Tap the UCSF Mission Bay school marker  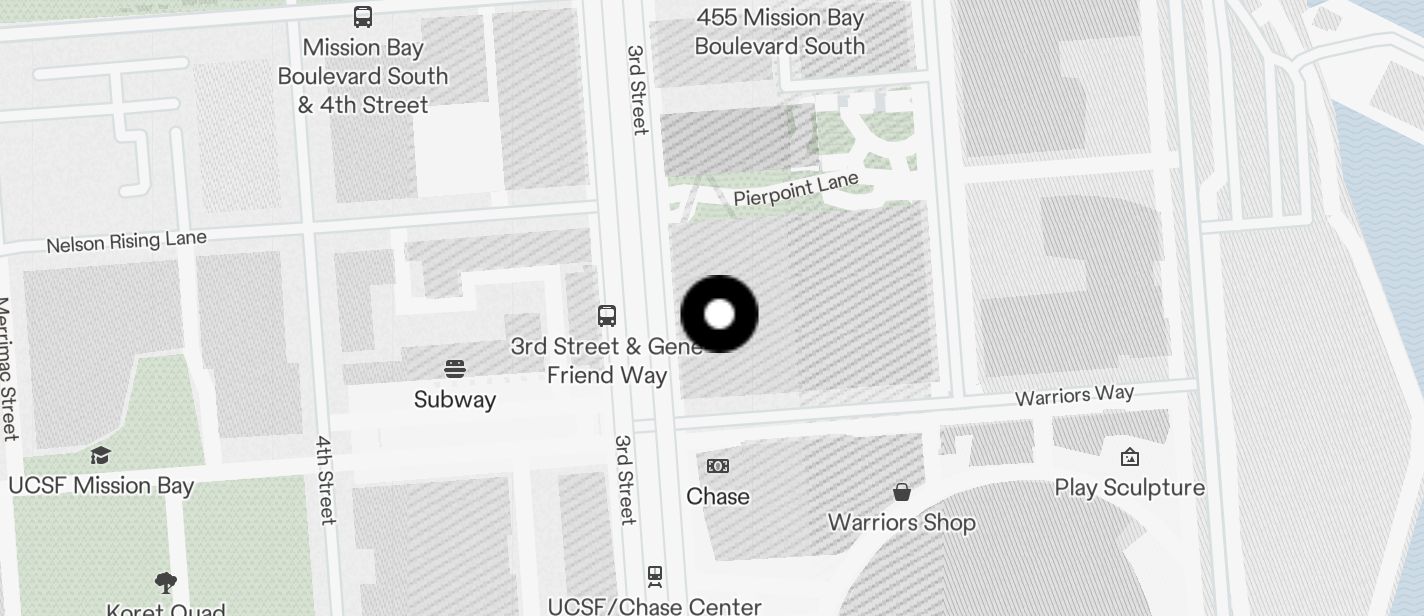(x=100, y=456)
